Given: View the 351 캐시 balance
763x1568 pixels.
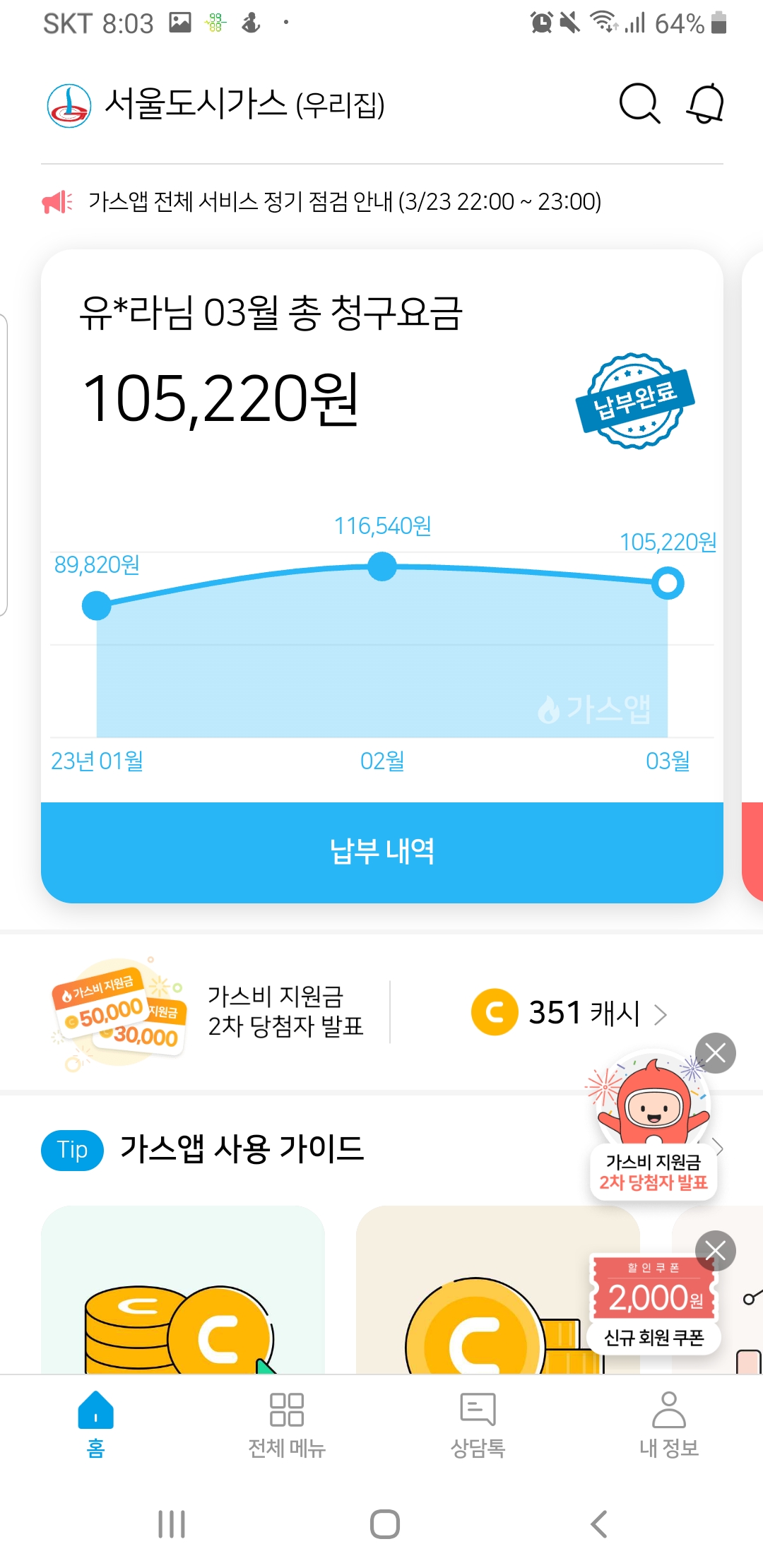Looking at the screenshot, I should coord(569,1013).
